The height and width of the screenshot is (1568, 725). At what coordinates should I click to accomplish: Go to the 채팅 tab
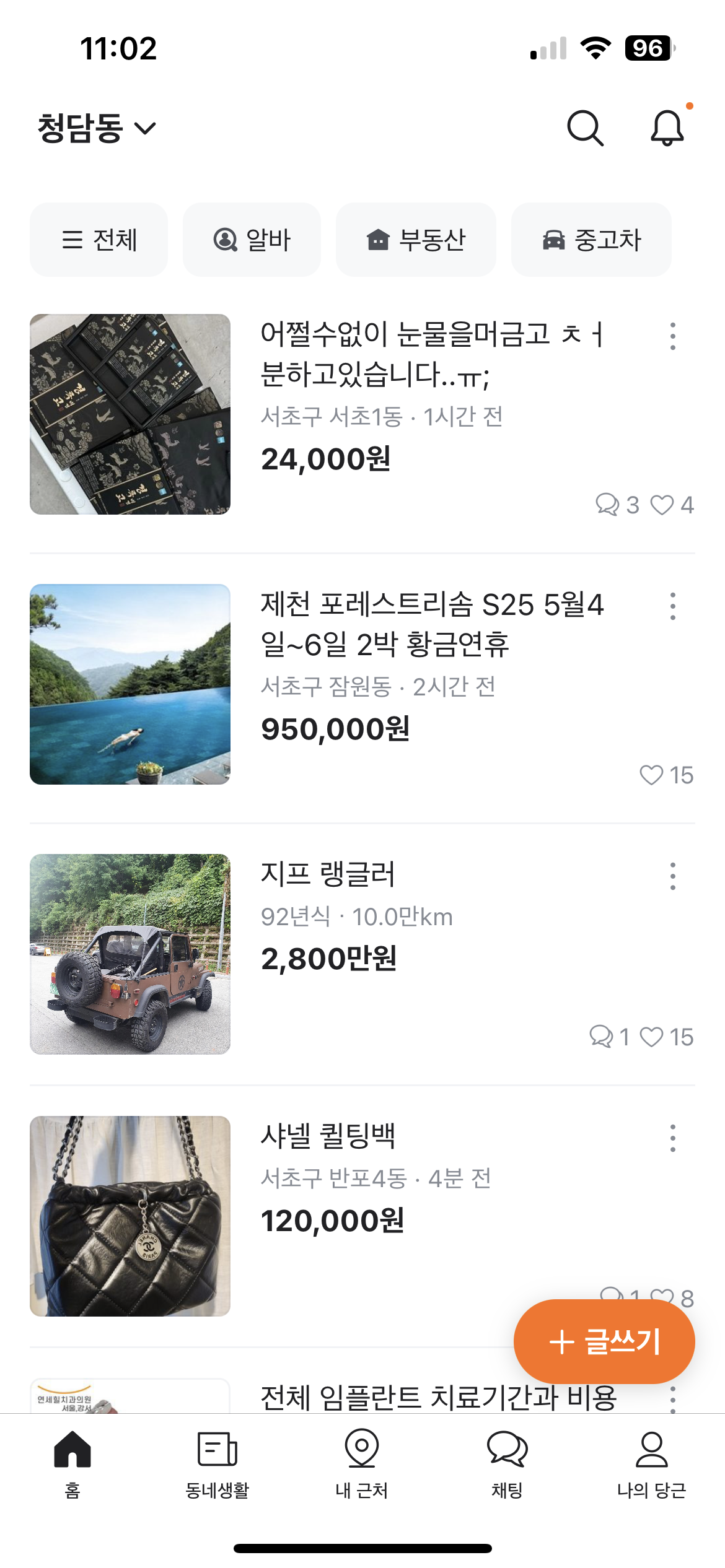tap(507, 1464)
